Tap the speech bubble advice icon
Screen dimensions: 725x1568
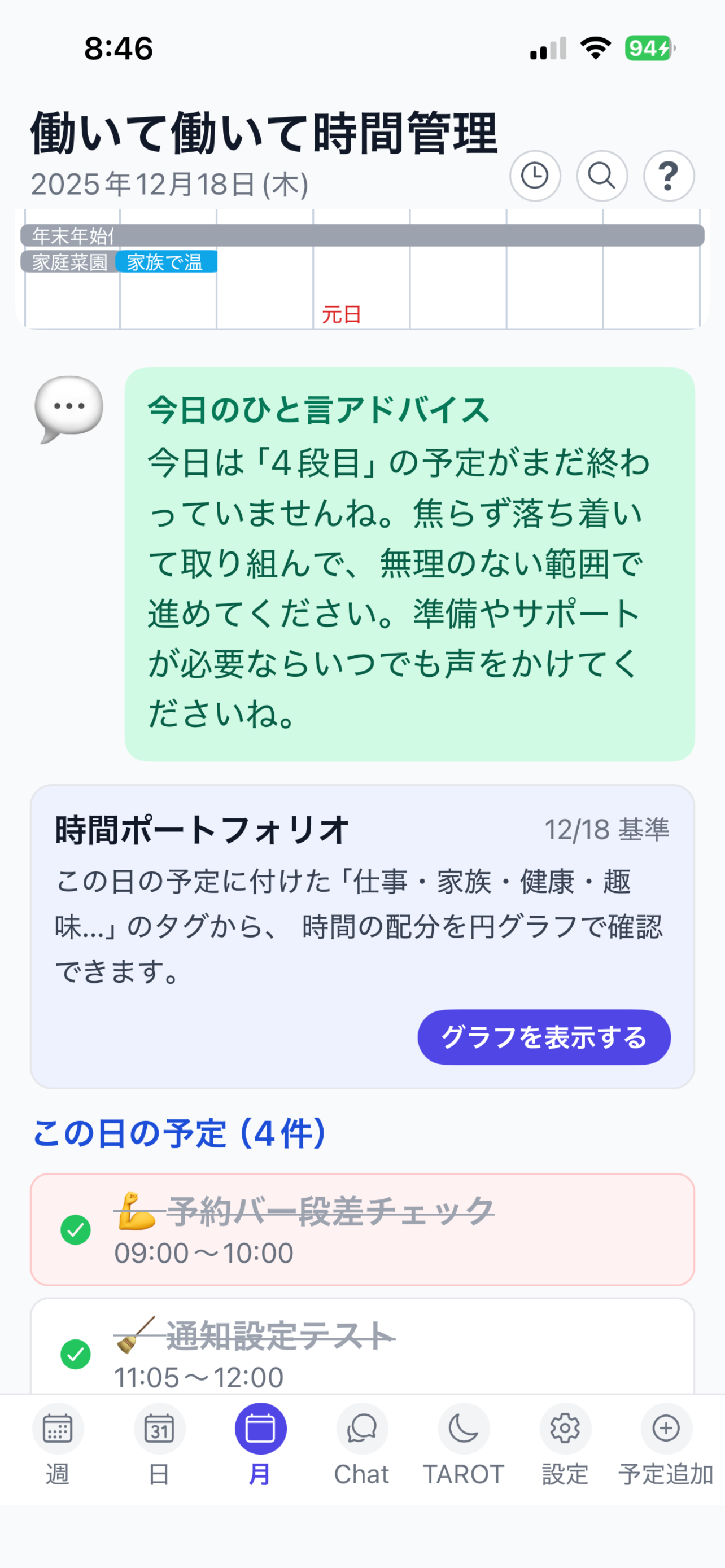coord(67,406)
